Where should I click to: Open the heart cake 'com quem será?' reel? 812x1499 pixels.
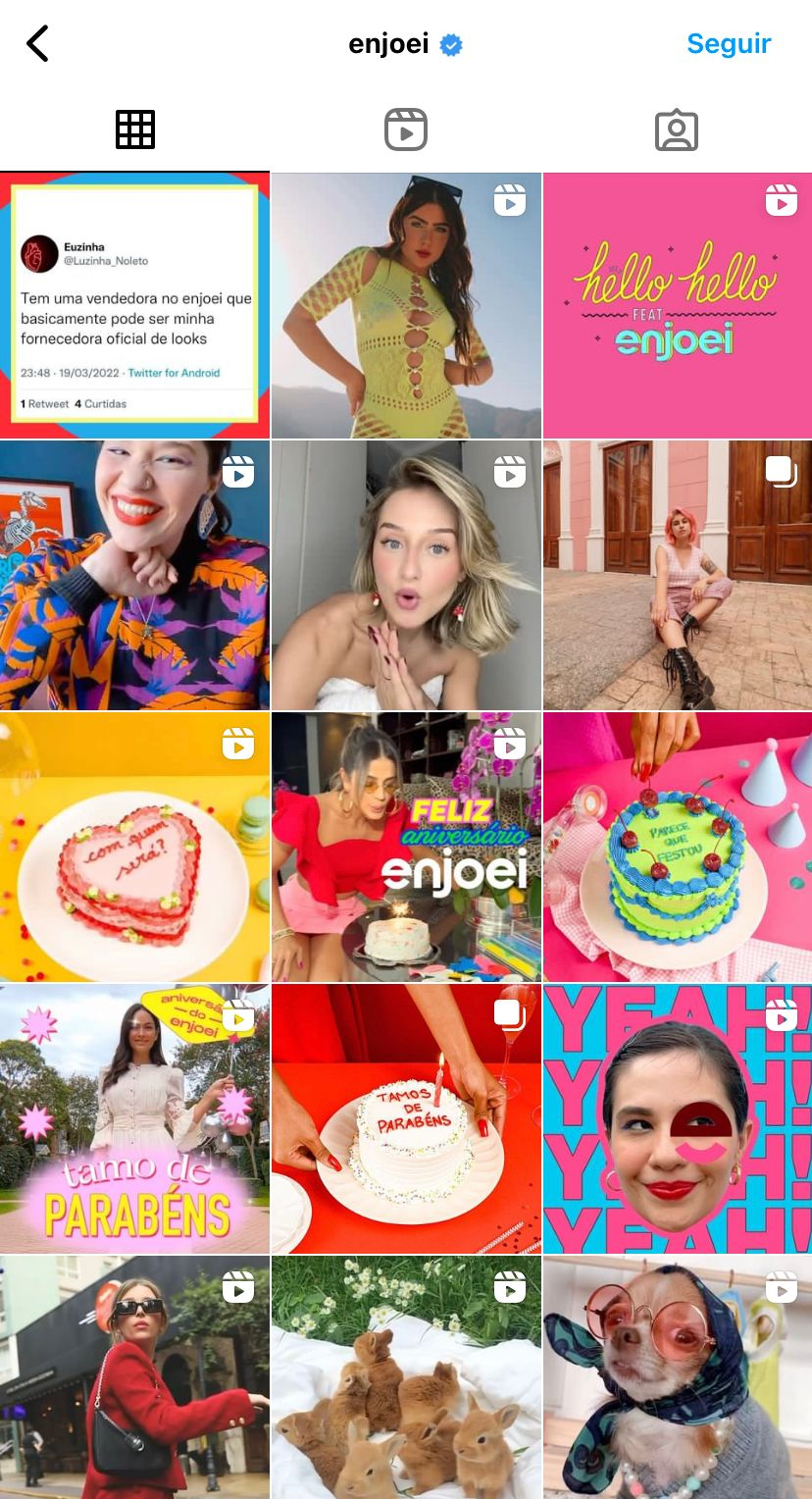tap(134, 848)
